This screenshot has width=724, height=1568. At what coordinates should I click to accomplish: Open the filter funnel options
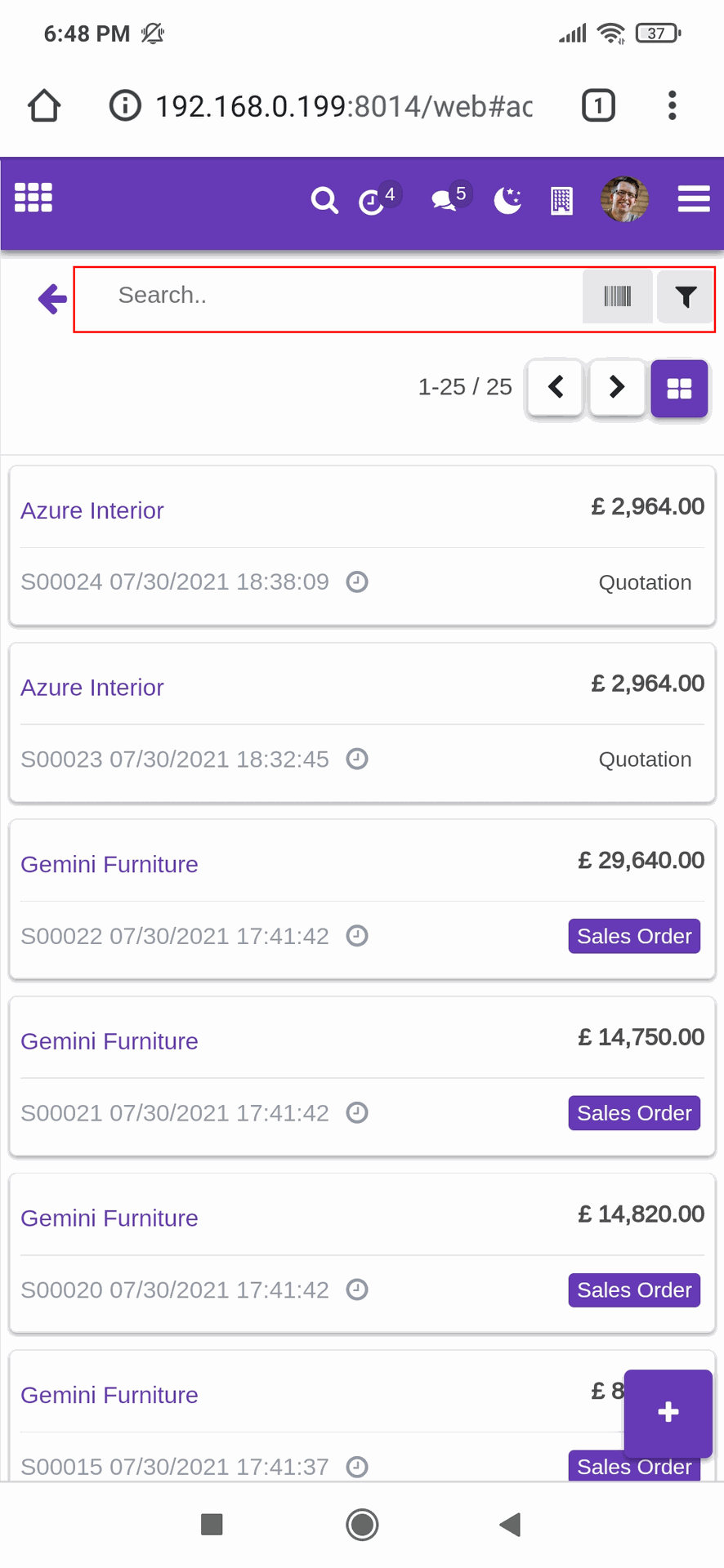686,296
